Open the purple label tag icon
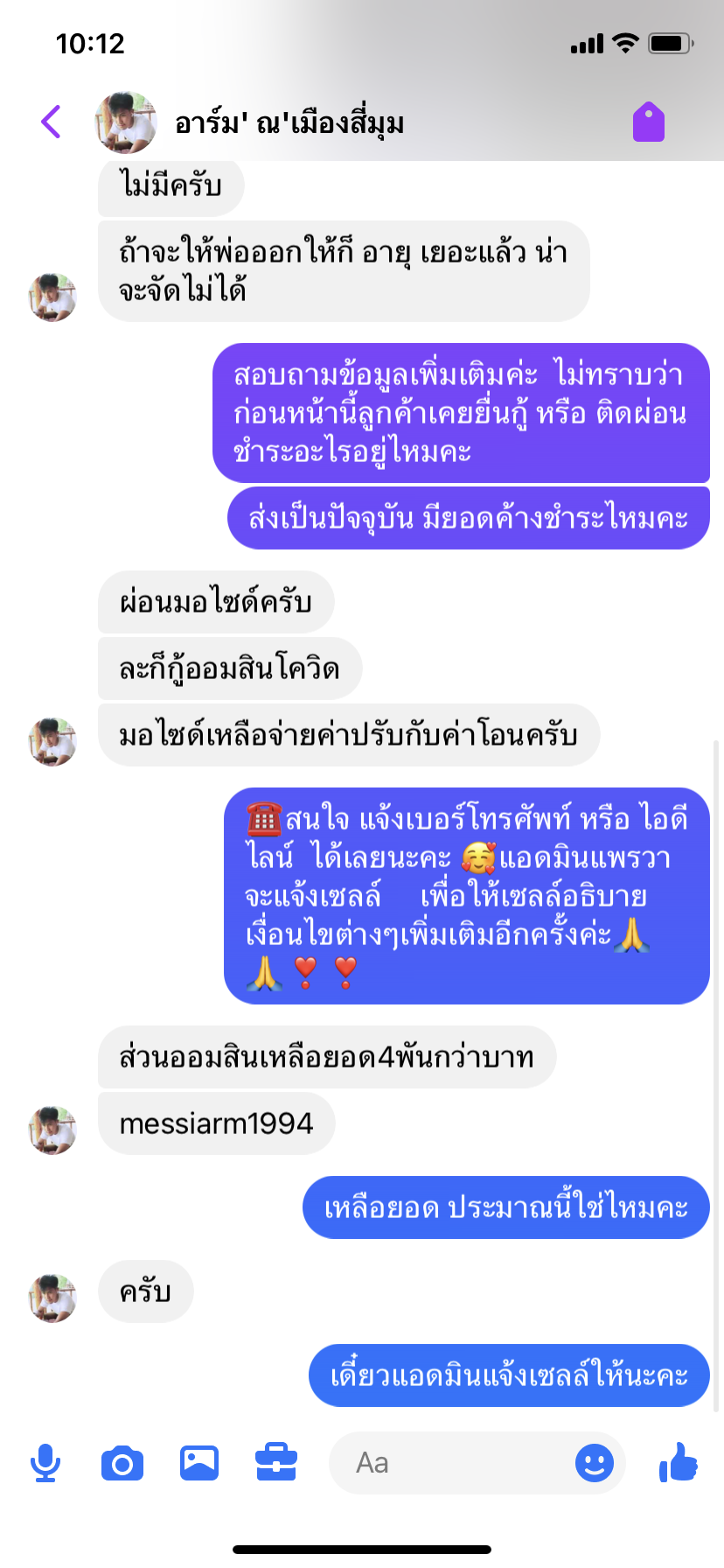724x1568 pixels. pyautogui.click(x=649, y=122)
